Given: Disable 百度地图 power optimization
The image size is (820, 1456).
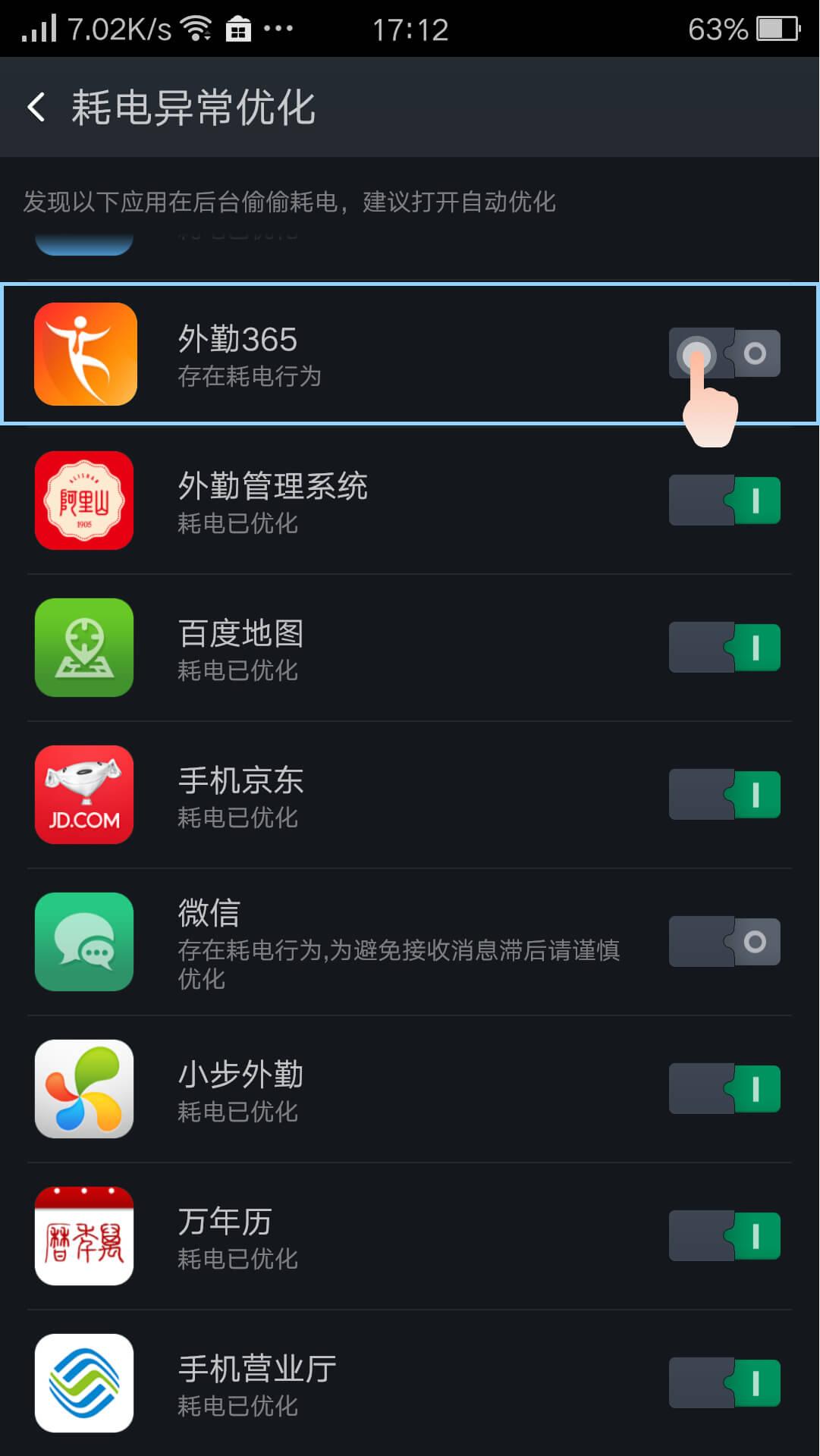Looking at the screenshot, I should pyautogui.click(x=724, y=648).
